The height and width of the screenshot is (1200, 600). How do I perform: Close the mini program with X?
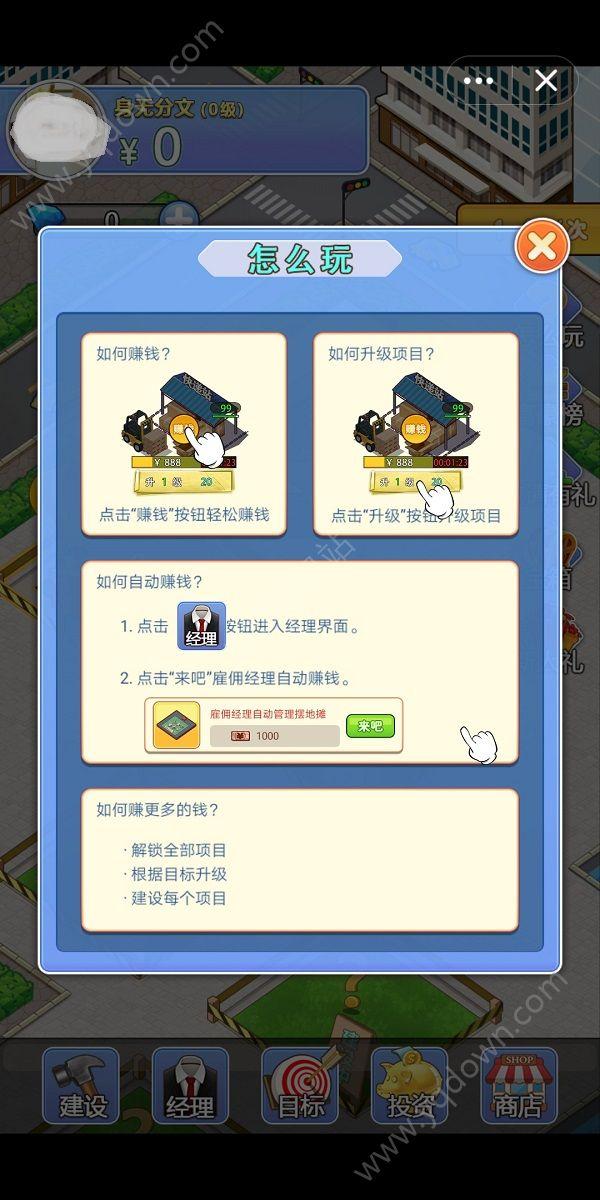(546, 81)
